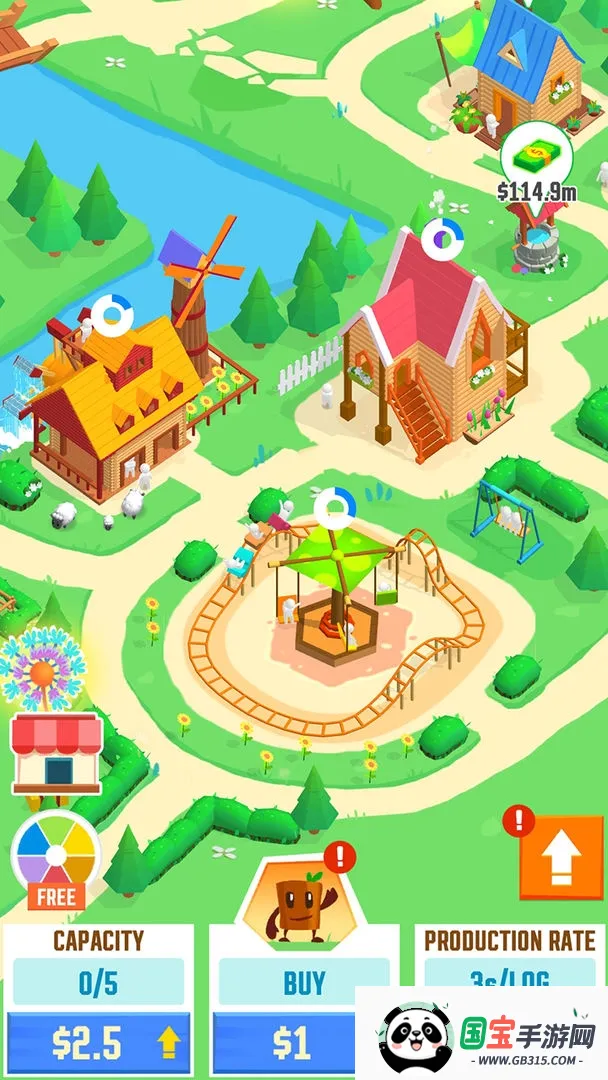The height and width of the screenshot is (1080, 608).
Task: Spin the FREE prize wheel
Action: [56, 857]
